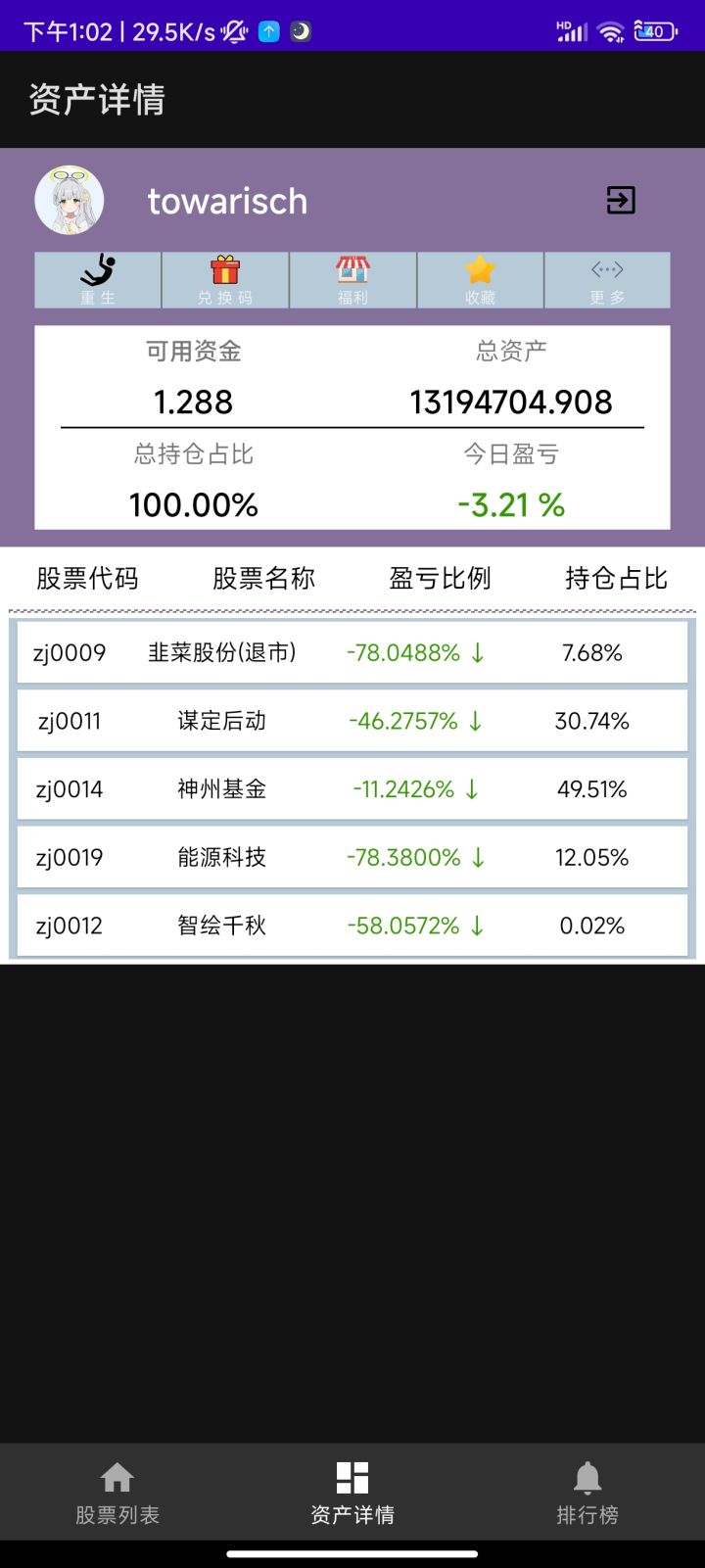Open the 智绘千秋 stock row
This screenshot has height=1568, width=705.
(352, 926)
